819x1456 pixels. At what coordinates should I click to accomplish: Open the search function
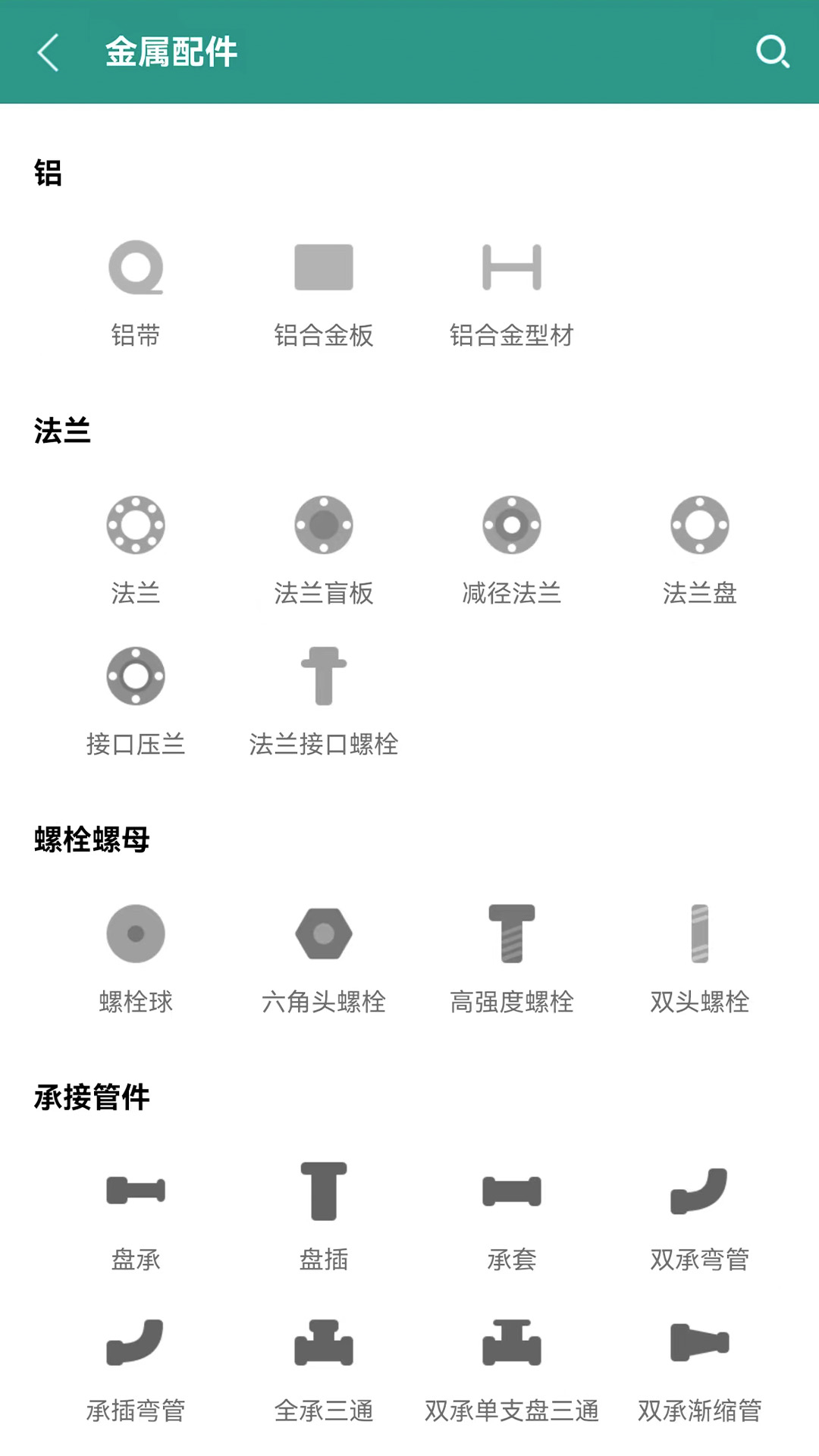click(x=773, y=53)
